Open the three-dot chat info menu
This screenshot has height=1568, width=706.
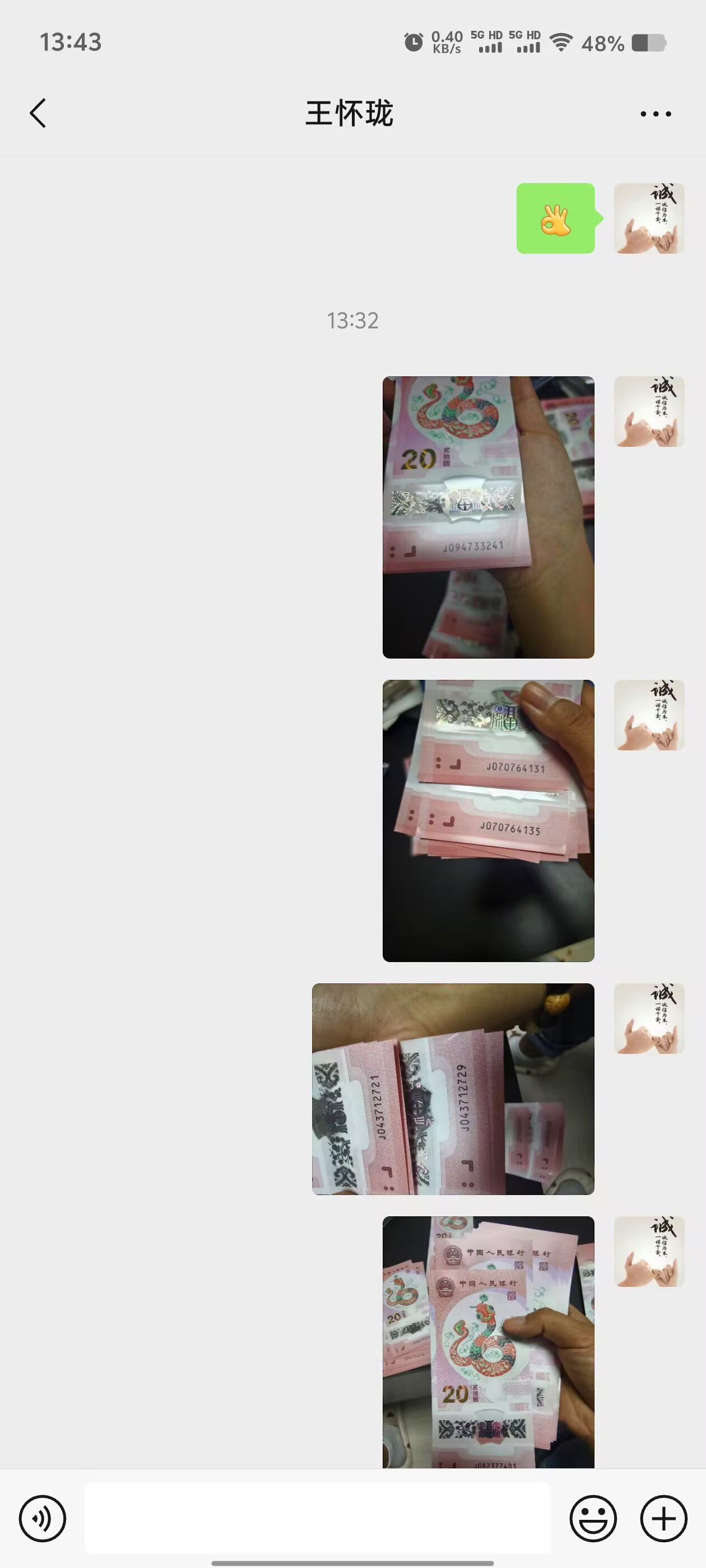point(656,114)
